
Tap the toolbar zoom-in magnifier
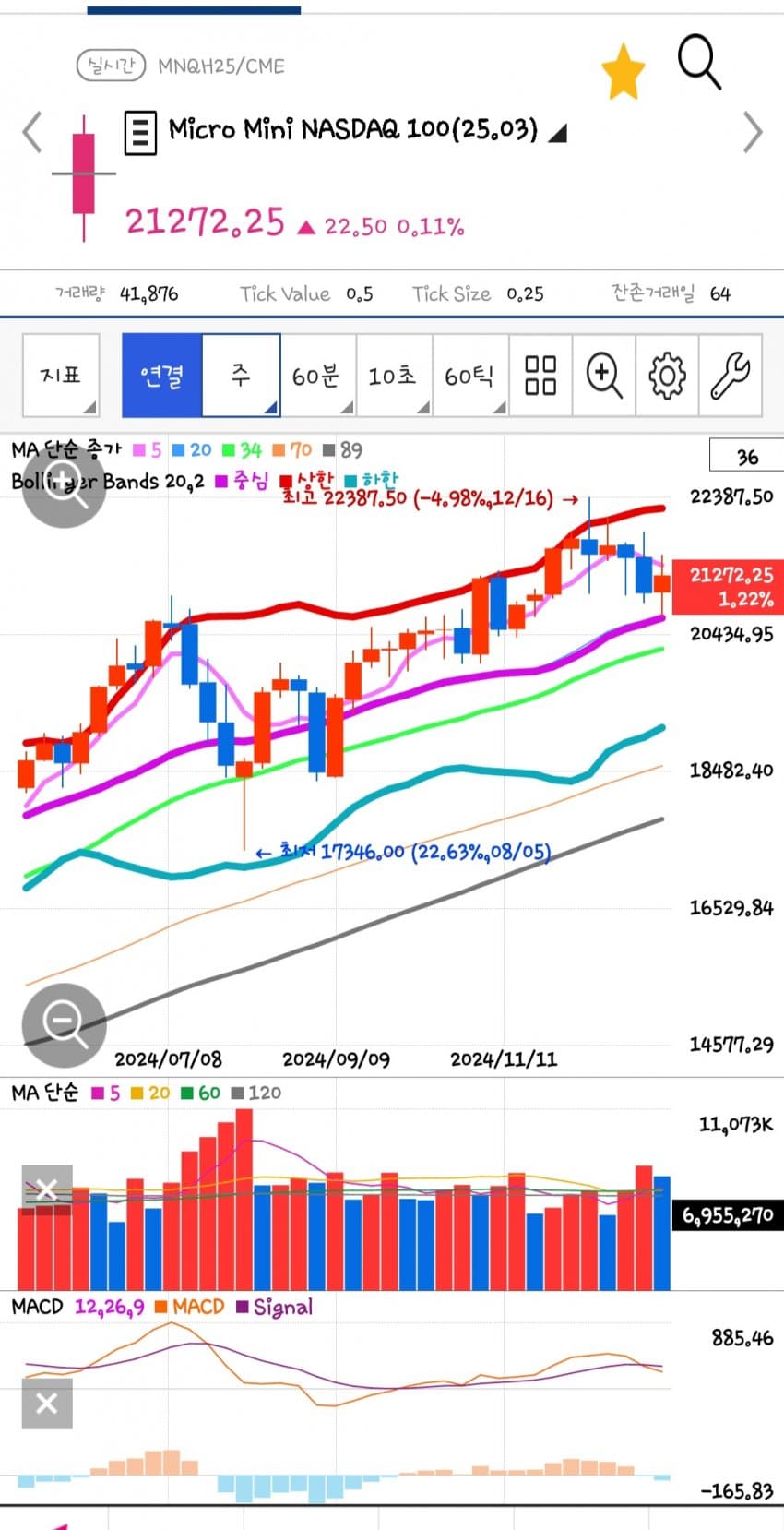[604, 376]
